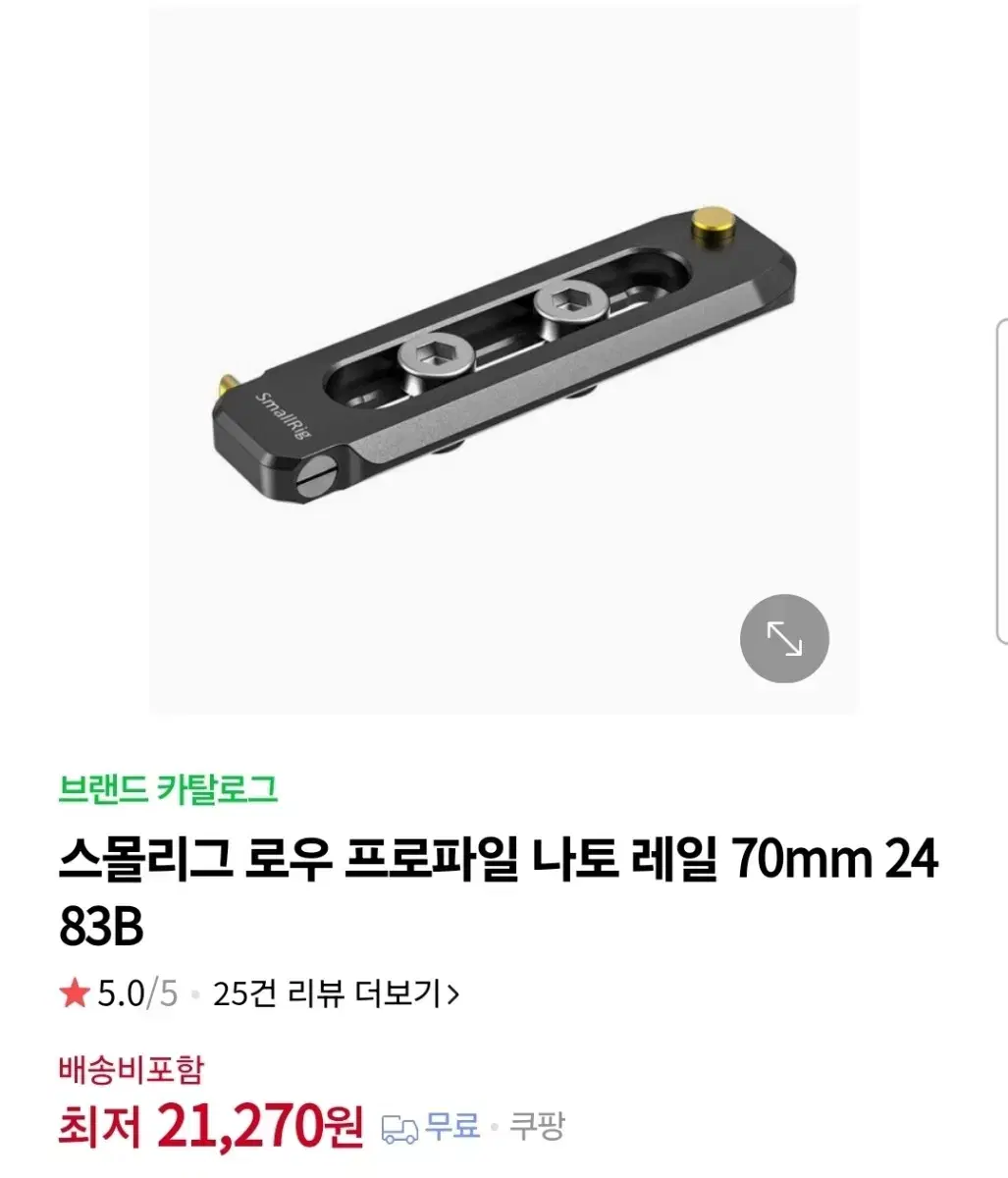The width and height of the screenshot is (1008, 1178).
Task: Click the arrow chevron after 리뷰 더보기
Action: [451, 994]
